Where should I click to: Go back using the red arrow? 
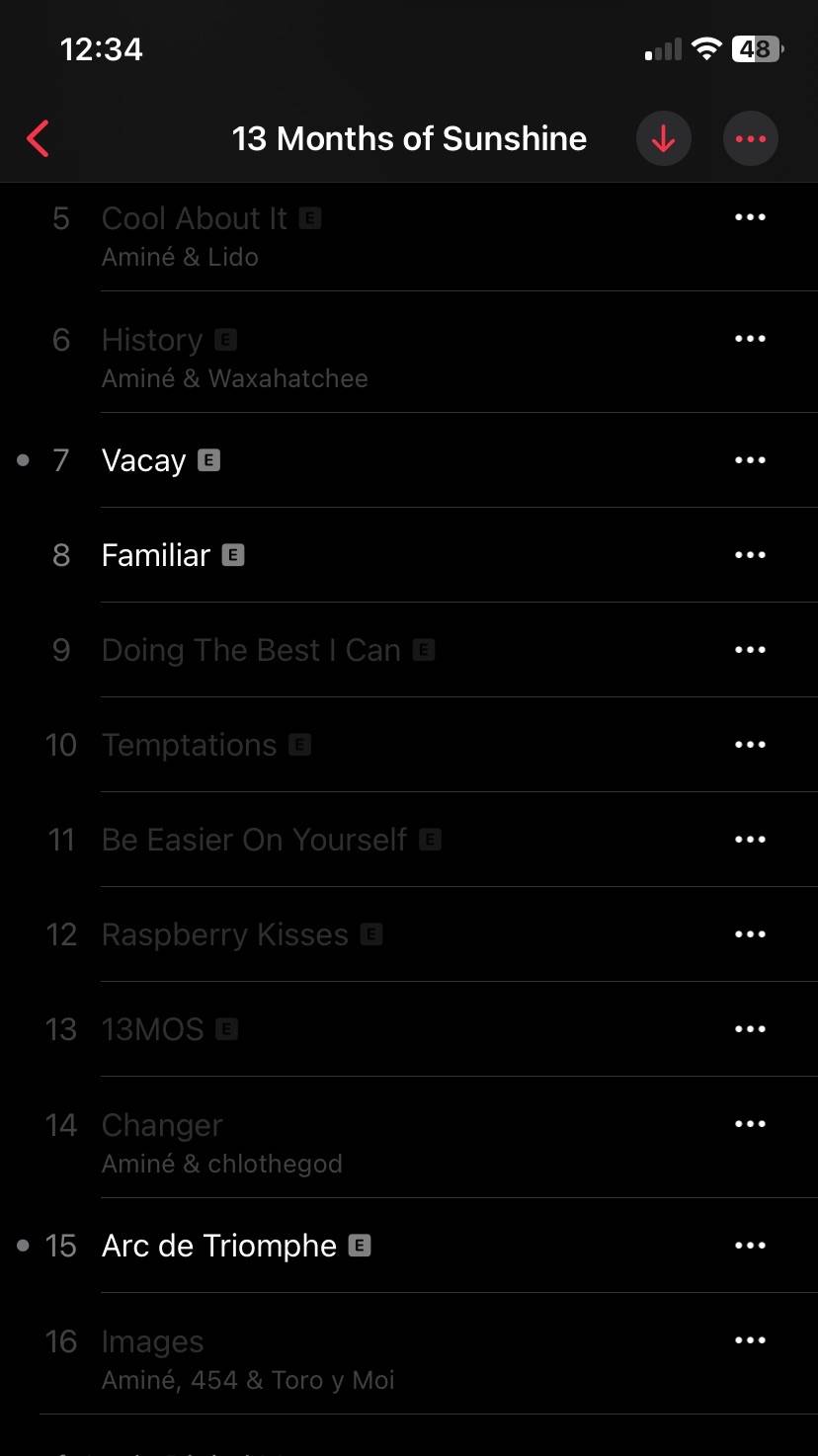pos(38,139)
